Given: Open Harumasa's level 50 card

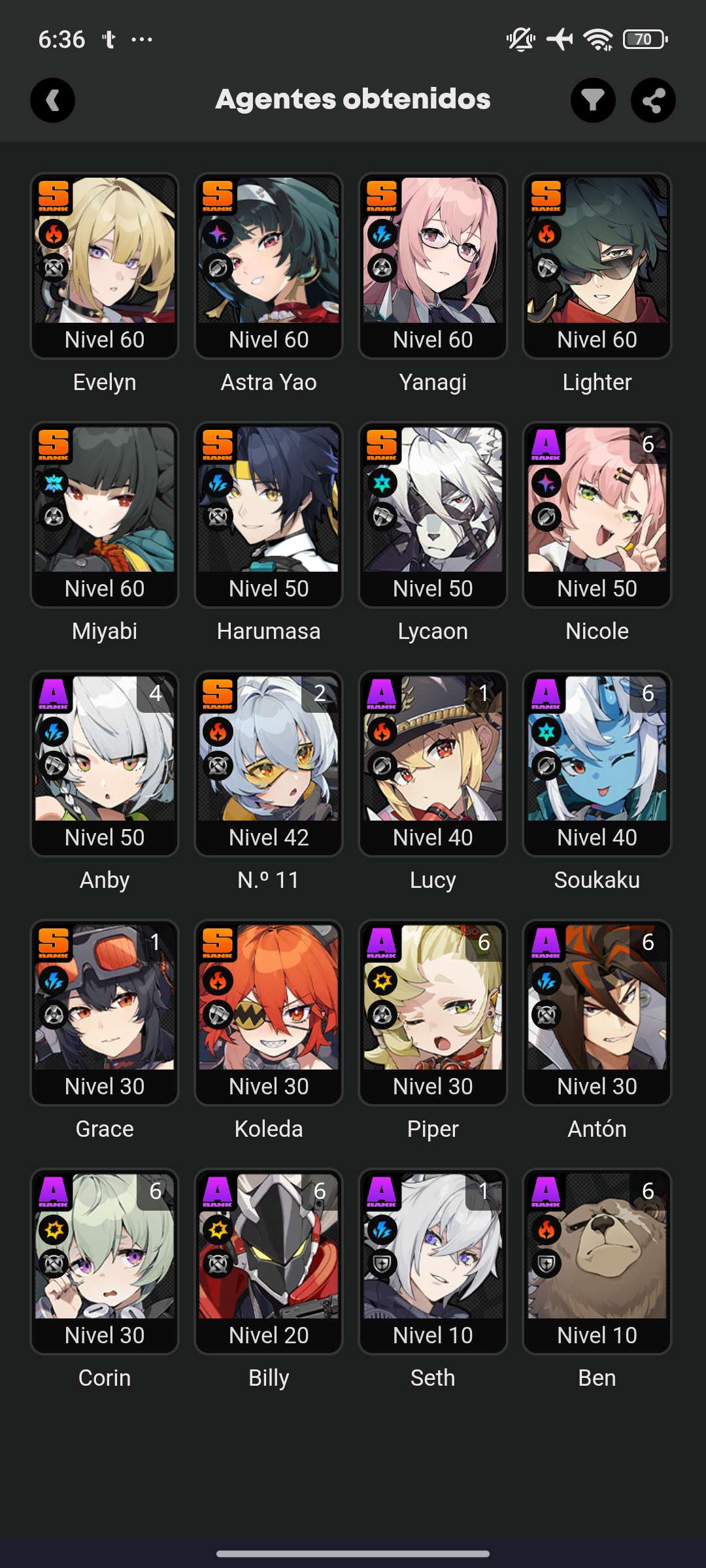Looking at the screenshot, I should tap(269, 514).
